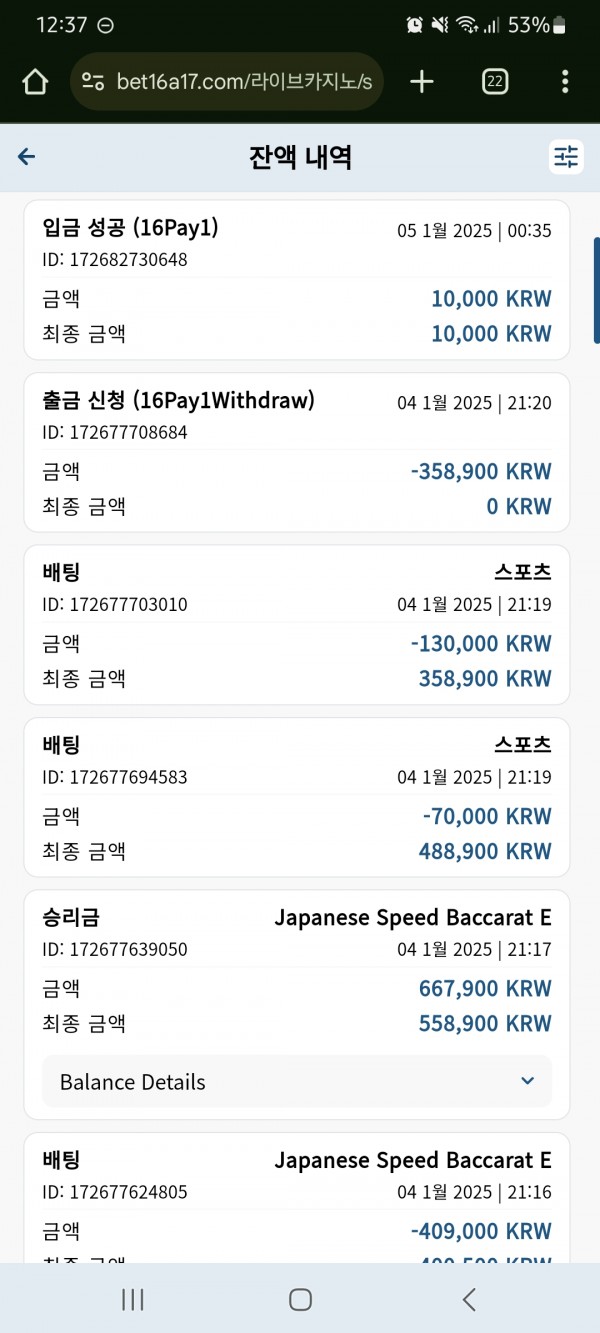Open the tab switcher showing 22 tabs

[494, 82]
